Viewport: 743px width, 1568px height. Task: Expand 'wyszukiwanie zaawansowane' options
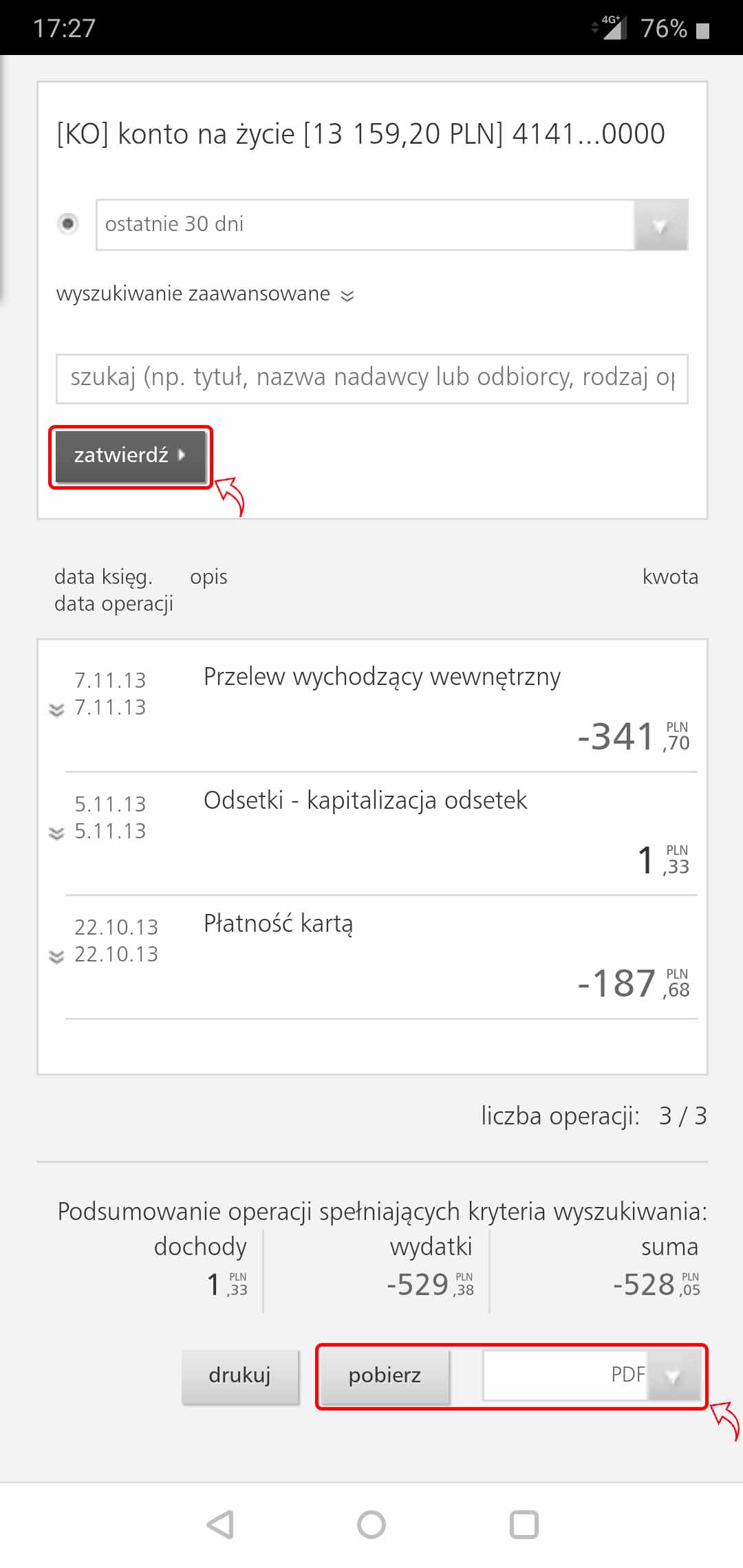coord(205,294)
